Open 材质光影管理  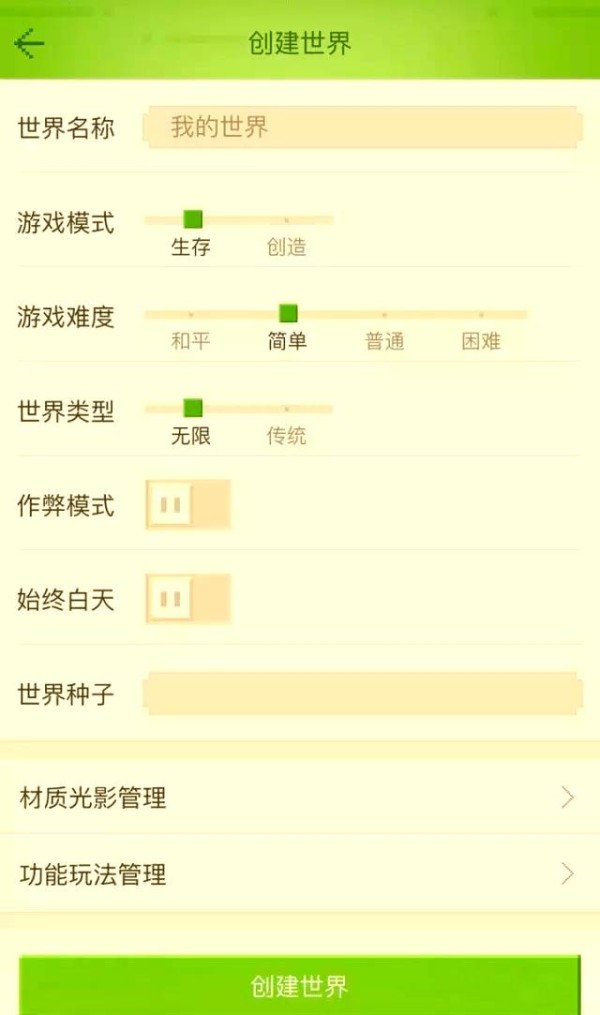point(299,798)
